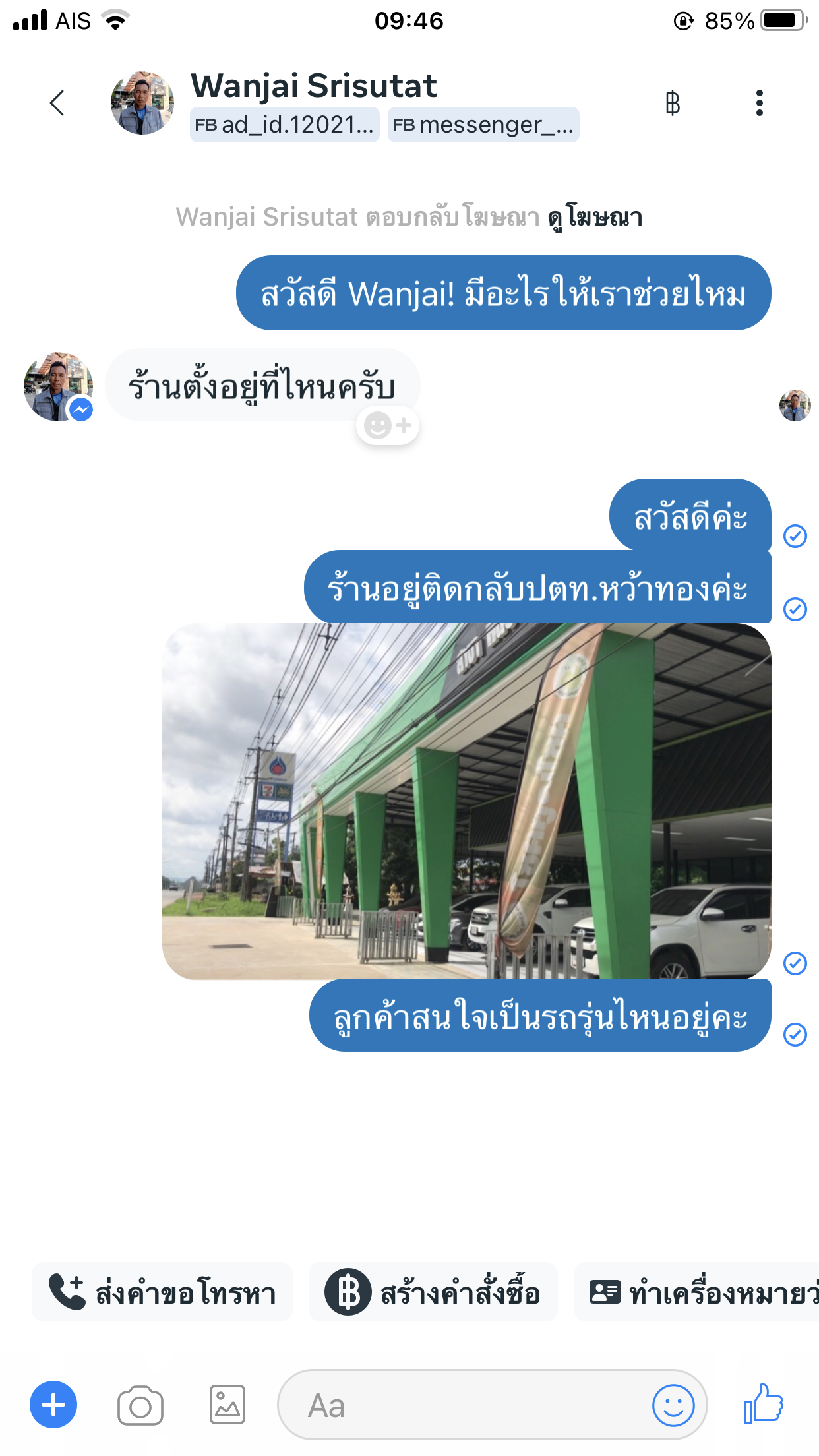Open the sent car showroom photo
This screenshot has height=1456, width=819.
click(467, 801)
